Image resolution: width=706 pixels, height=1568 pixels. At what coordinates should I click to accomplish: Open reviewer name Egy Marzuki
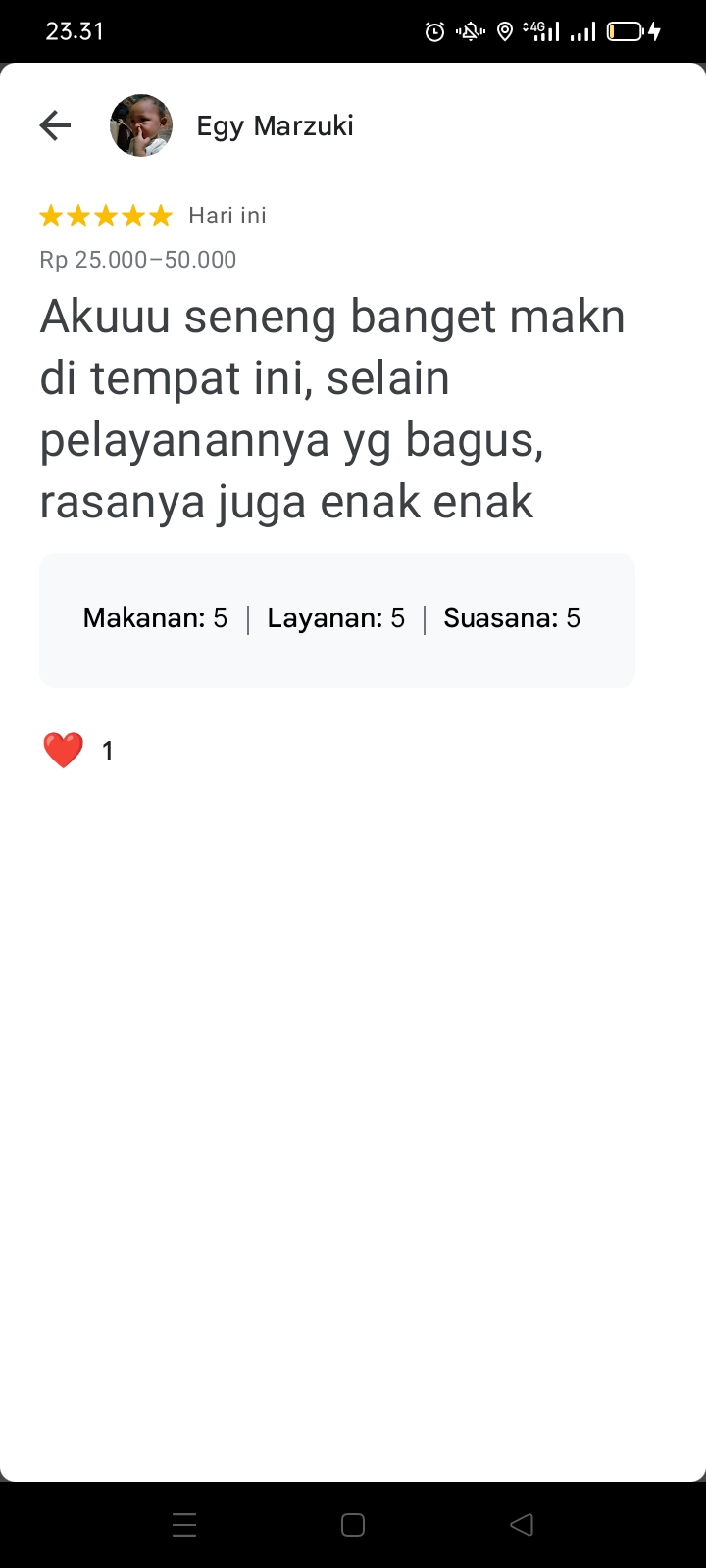pos(275,125)
